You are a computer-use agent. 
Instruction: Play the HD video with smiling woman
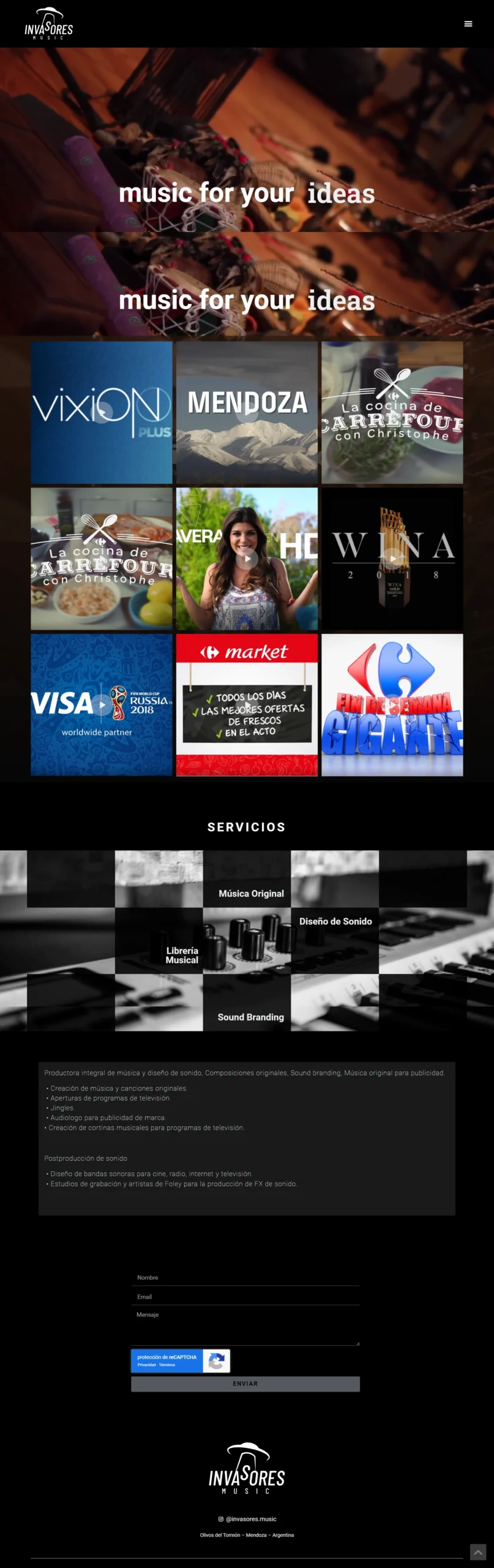point(247,558)
